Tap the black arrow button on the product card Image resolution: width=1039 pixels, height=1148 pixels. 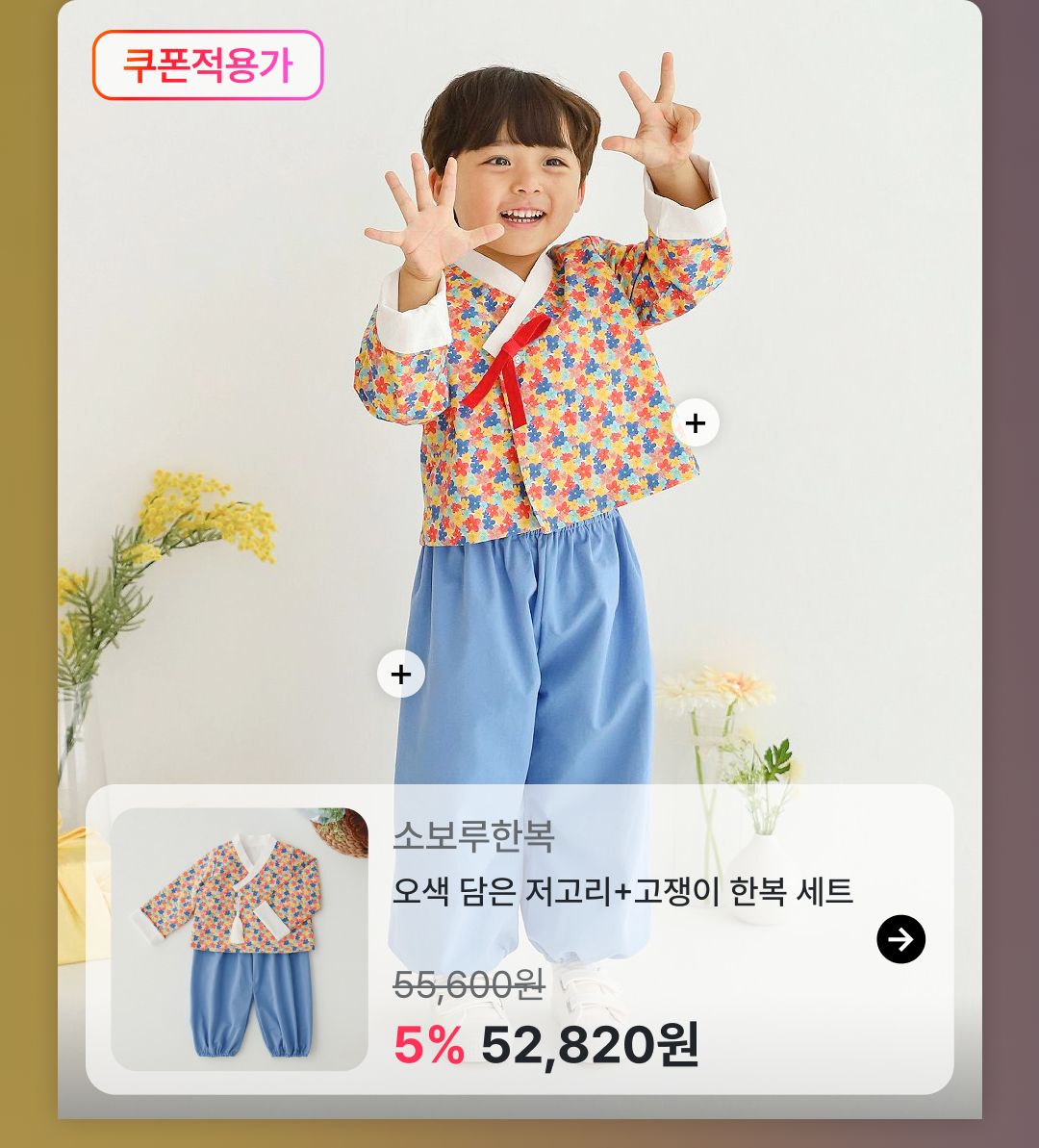tap(900, 939)
